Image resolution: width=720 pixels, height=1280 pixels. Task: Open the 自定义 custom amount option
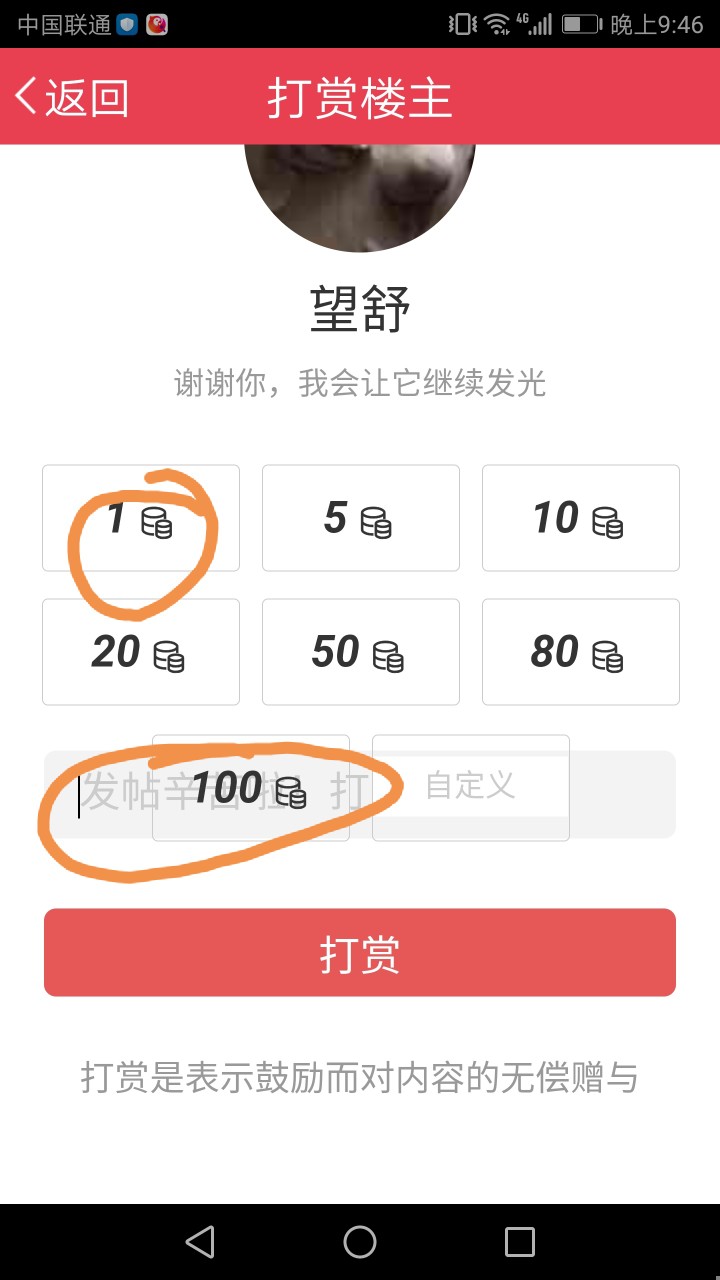click(471, 788)
